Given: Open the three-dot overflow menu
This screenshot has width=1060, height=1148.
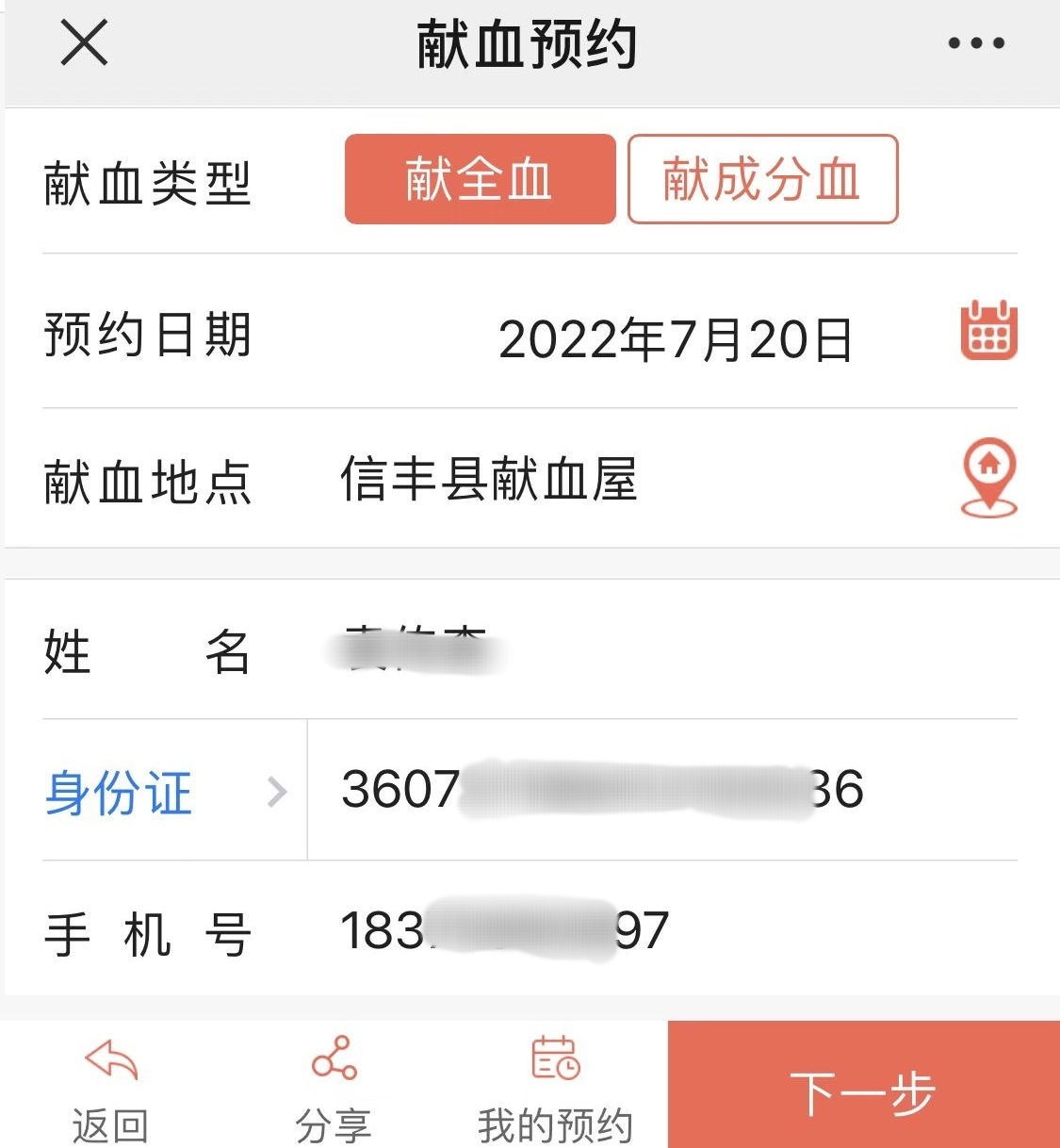Looking at the screenshot, I should point(975,43).
